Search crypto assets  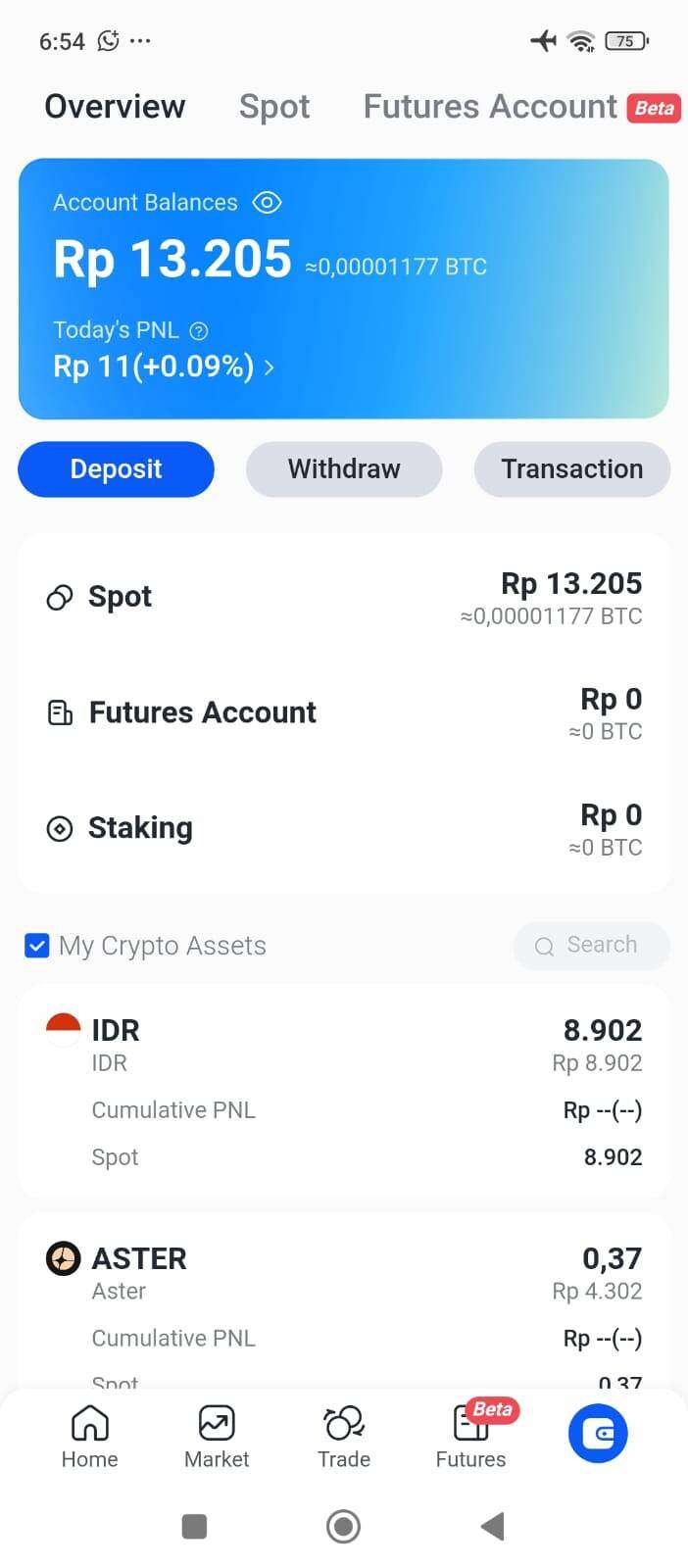pos(592,946)
